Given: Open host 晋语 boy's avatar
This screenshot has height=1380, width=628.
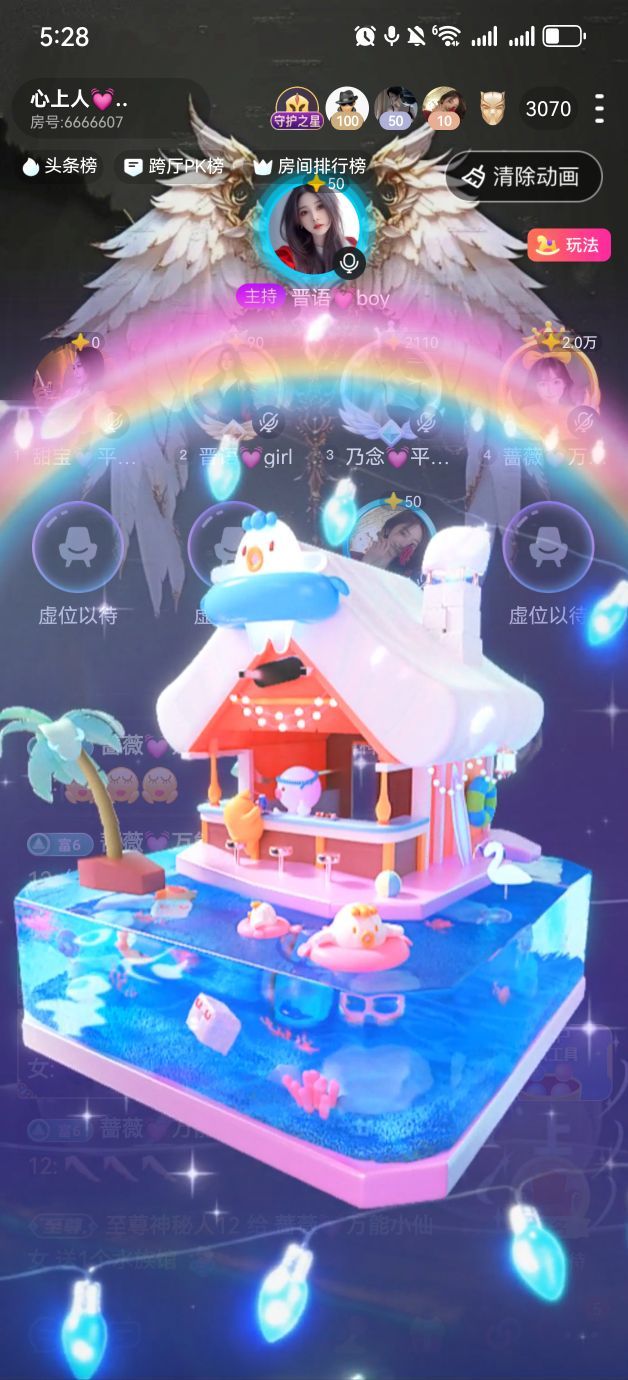Looking at the screenshot, I should tap(314, 226).
